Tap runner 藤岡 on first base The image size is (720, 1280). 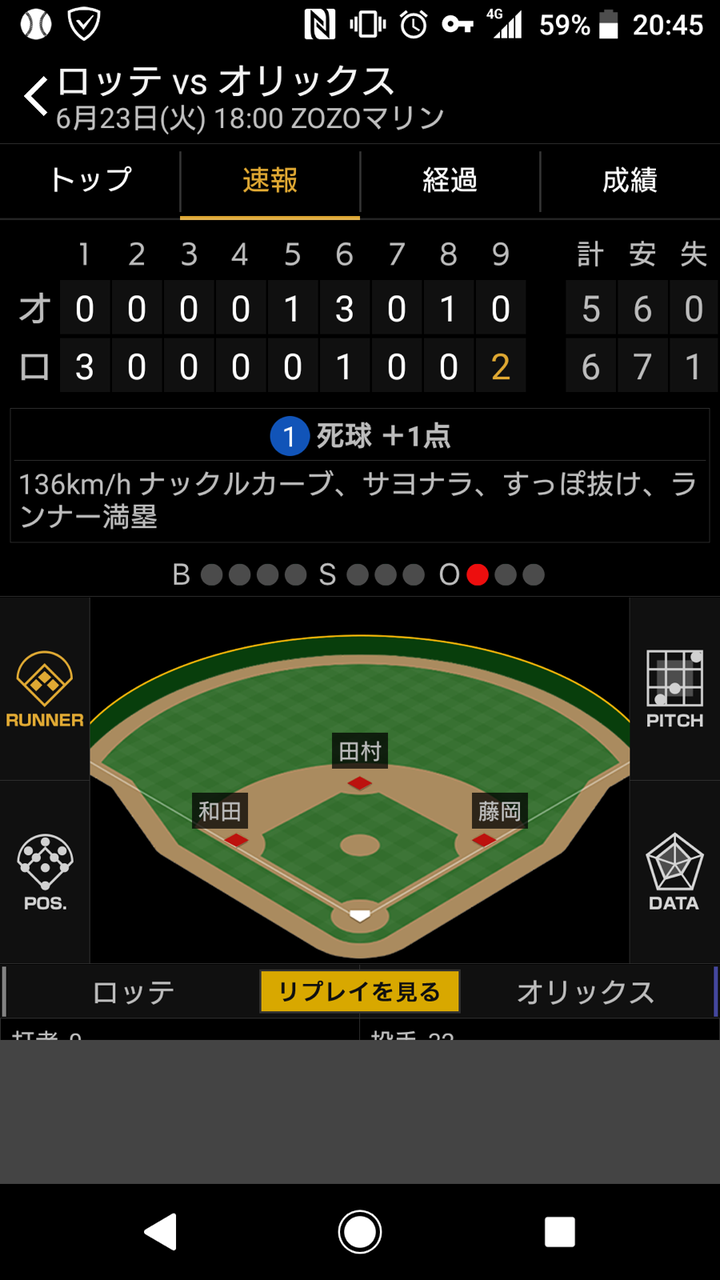499,811
